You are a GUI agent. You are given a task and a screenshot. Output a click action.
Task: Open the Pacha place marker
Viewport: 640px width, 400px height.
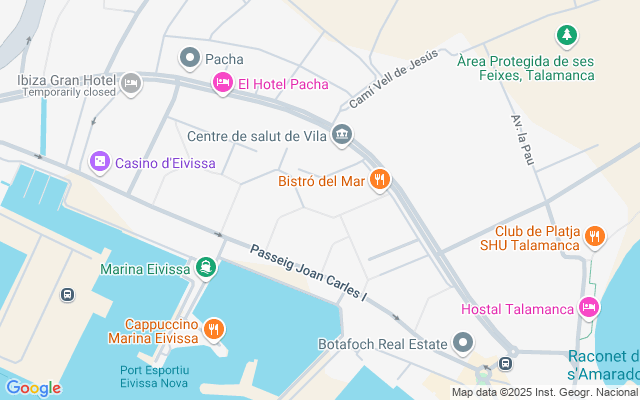click(x=190, y=59)
